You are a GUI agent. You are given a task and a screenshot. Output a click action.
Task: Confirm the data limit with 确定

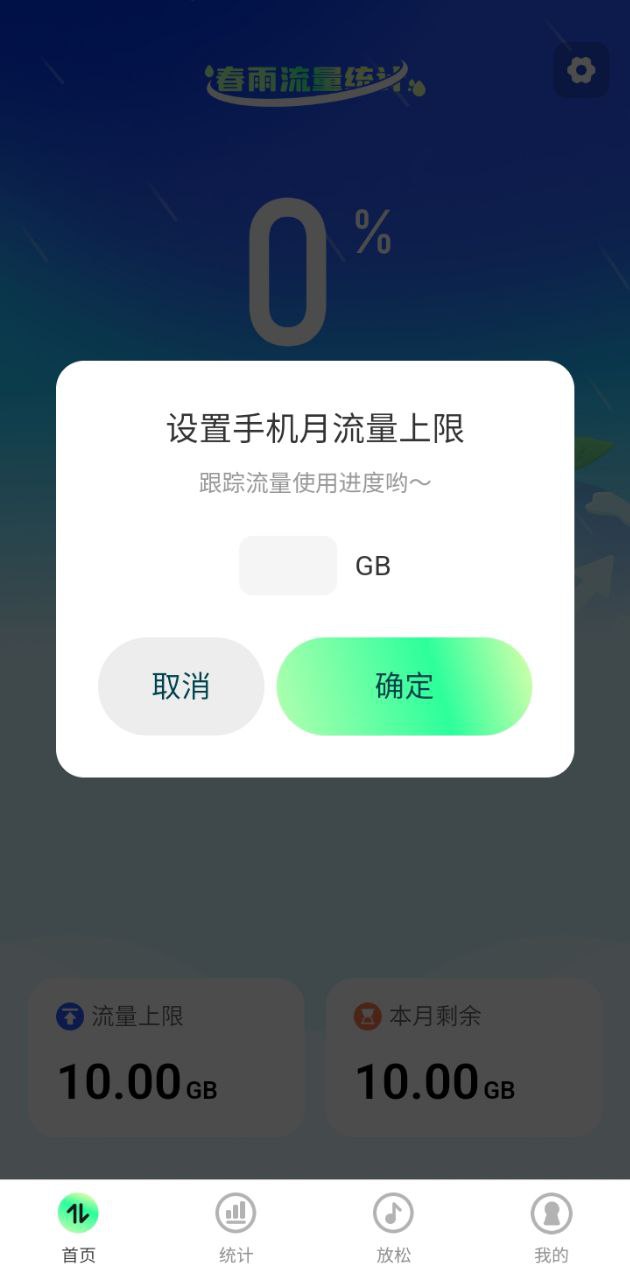(404, 686)
